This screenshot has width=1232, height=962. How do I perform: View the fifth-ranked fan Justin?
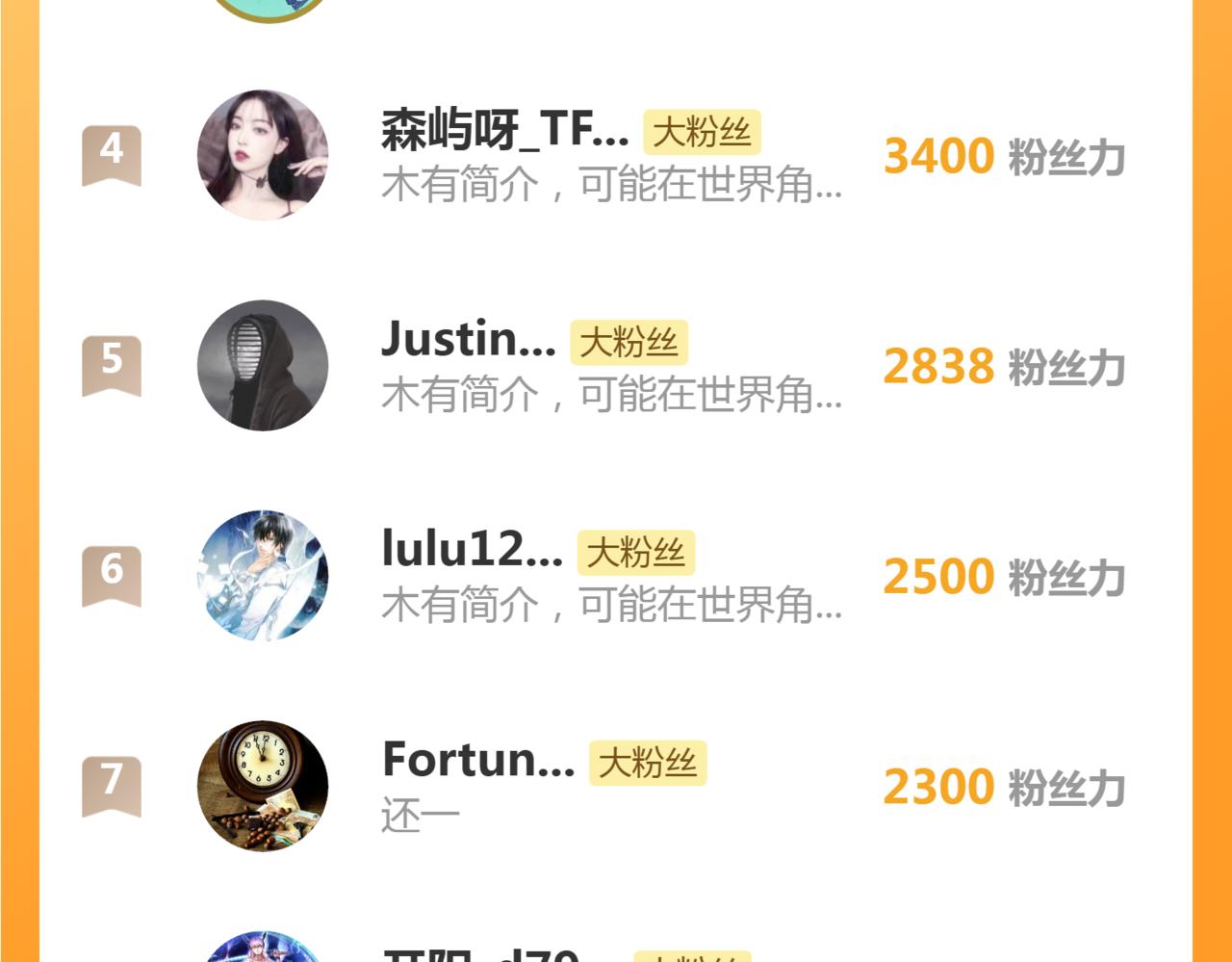[x=468, y=340]
